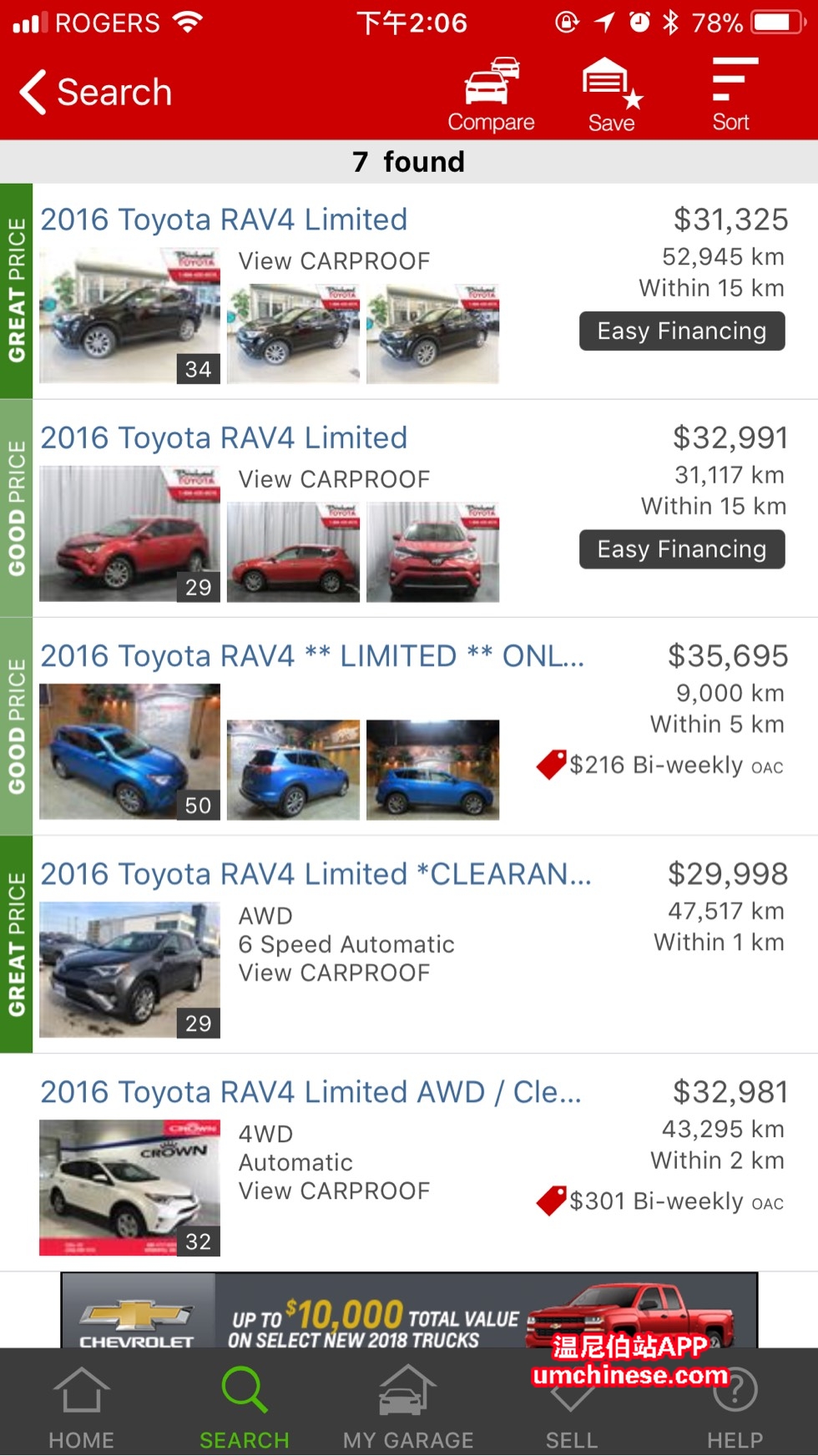Save this search
The image size is (818, 1456).
pos(611,95)
